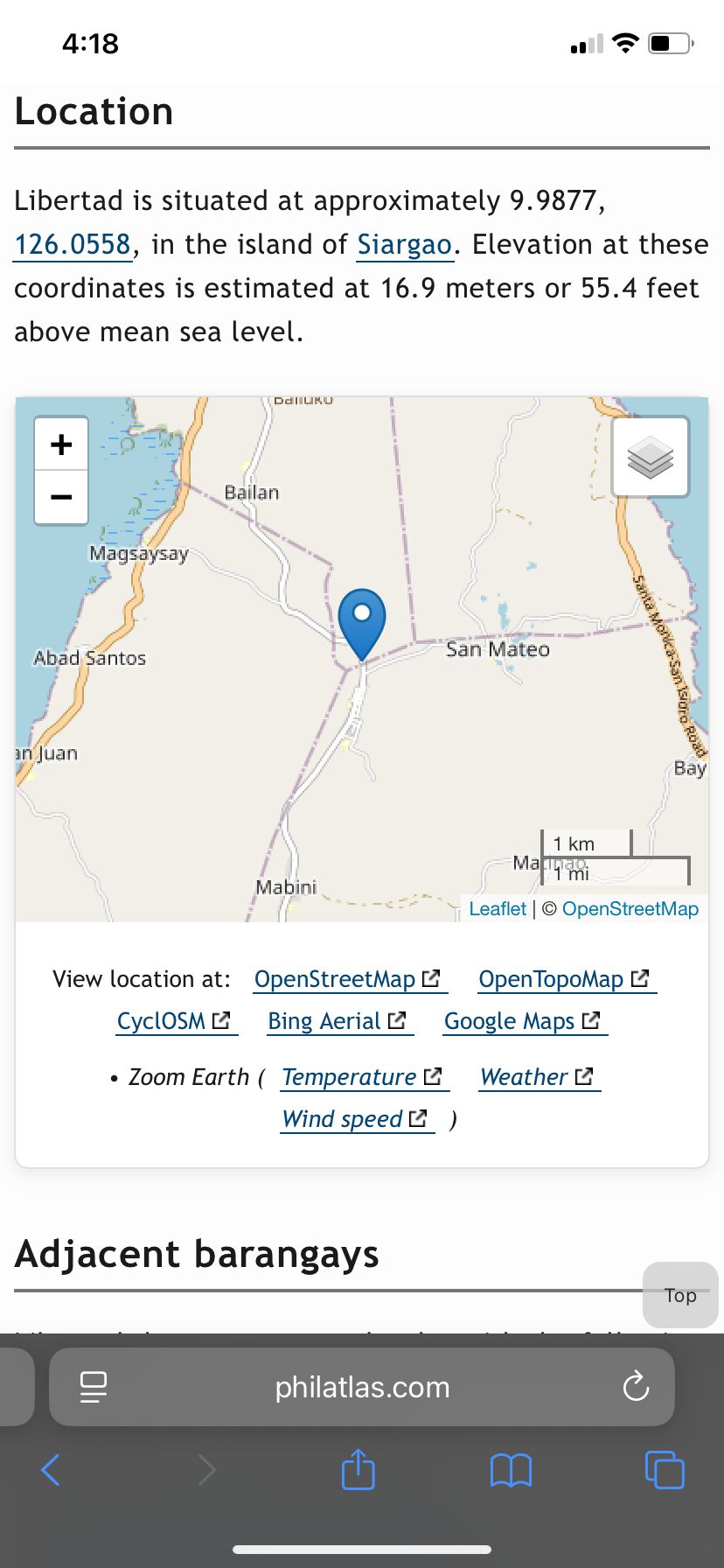Zoom out on the map
Screen dimensions: 724x1568
click(61, 497)
